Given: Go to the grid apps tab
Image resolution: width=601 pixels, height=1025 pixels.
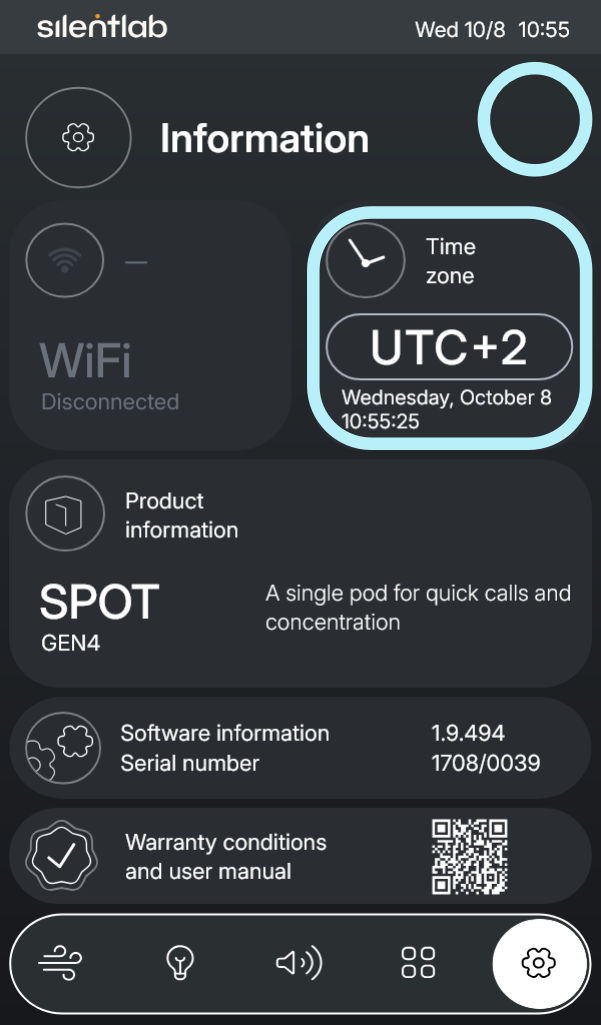Looking at the screenshot, I should click(x=418, y=964).
